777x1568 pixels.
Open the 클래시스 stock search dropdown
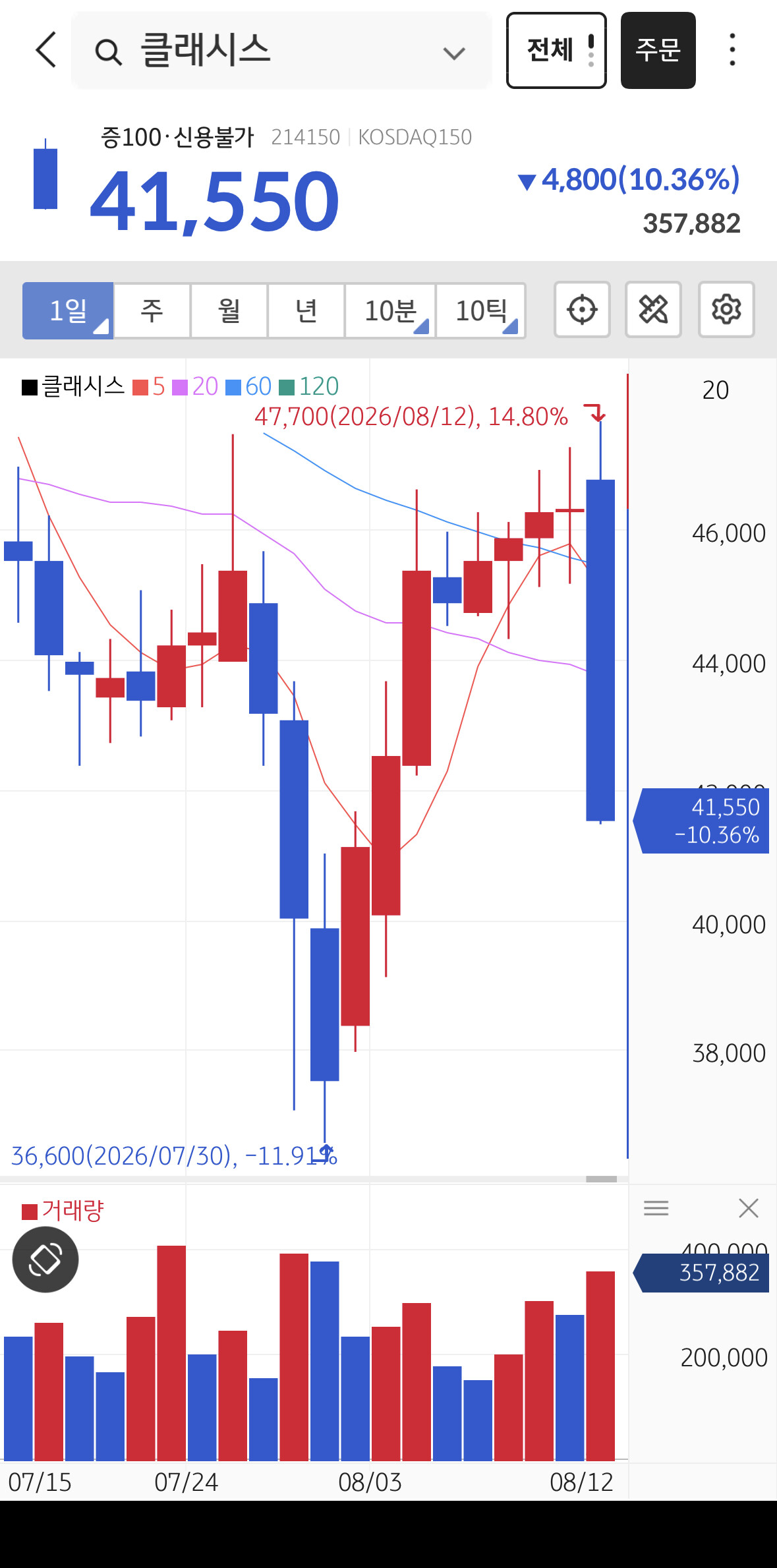pos(281,50)
